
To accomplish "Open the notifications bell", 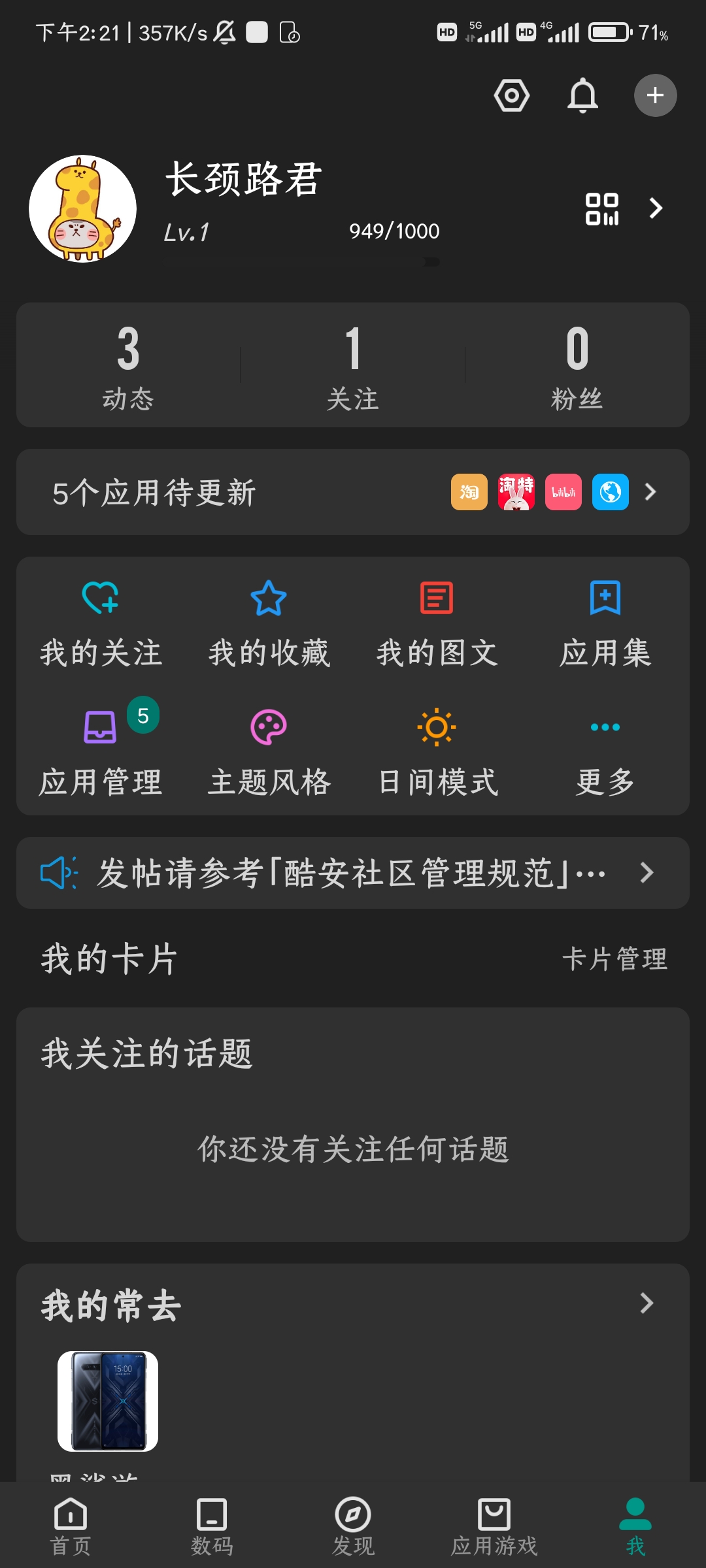I will pyautogui.click(x=582, y=95).
